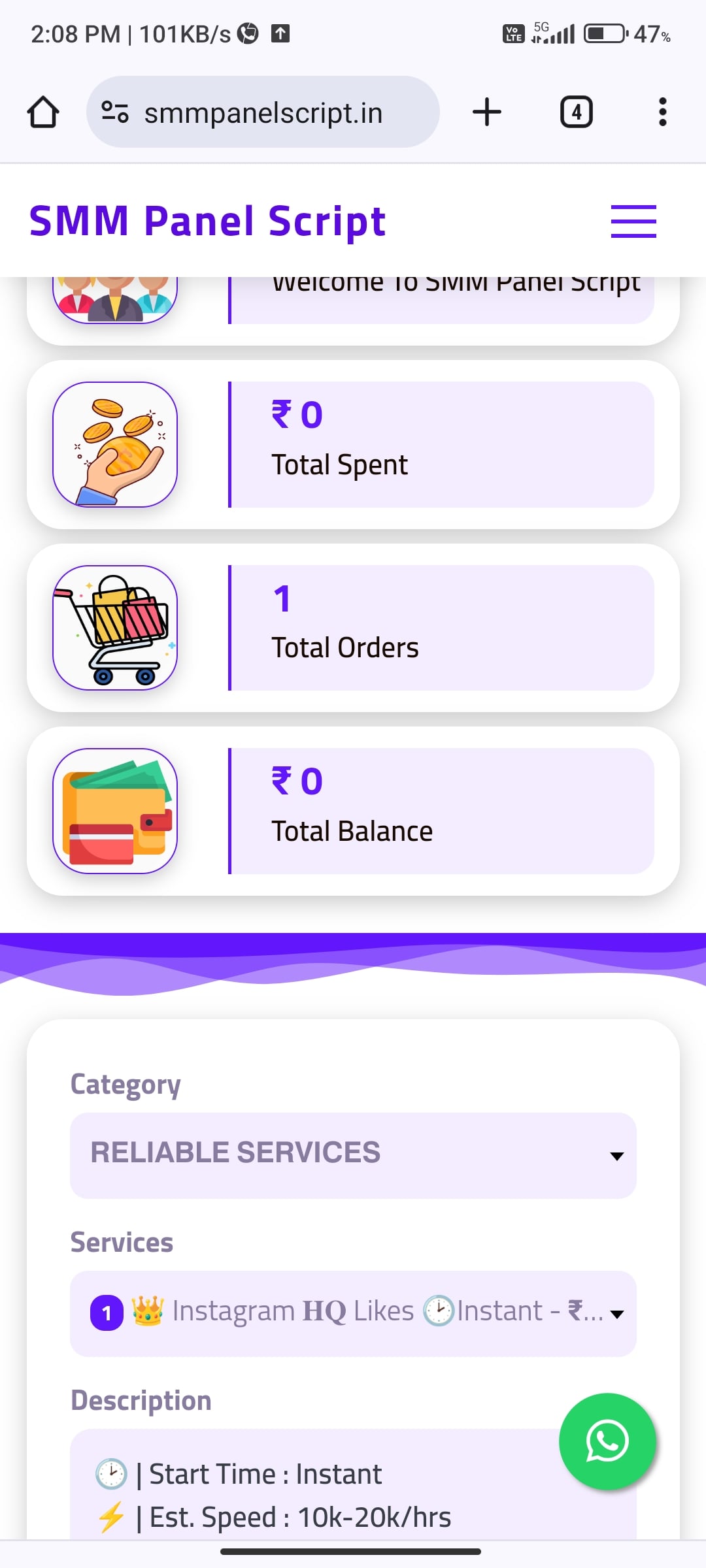Expand the Category dropdown

pyautogui.click(x=353, y=1154)
